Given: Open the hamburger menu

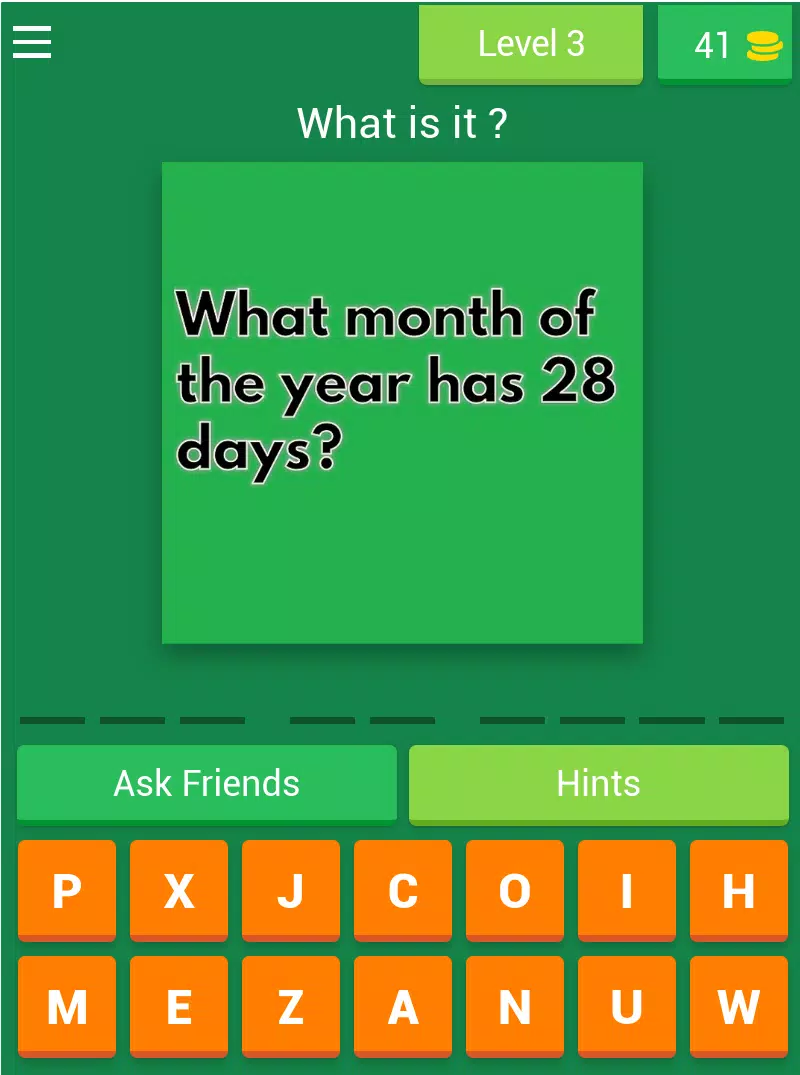Looking at the screenshot, I should pyautogui.click(x=32, y=42).
